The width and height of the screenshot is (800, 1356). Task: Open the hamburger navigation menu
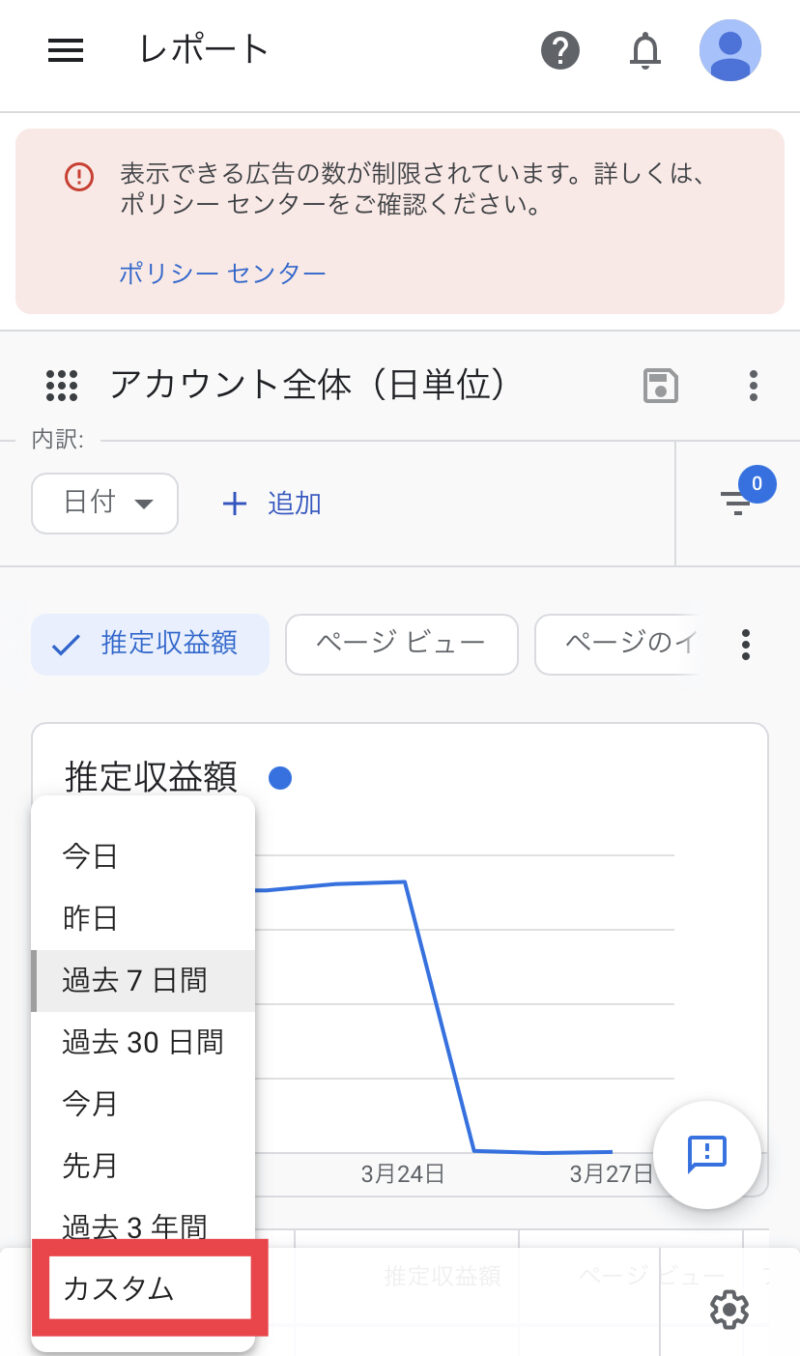(x=66, y=50)
